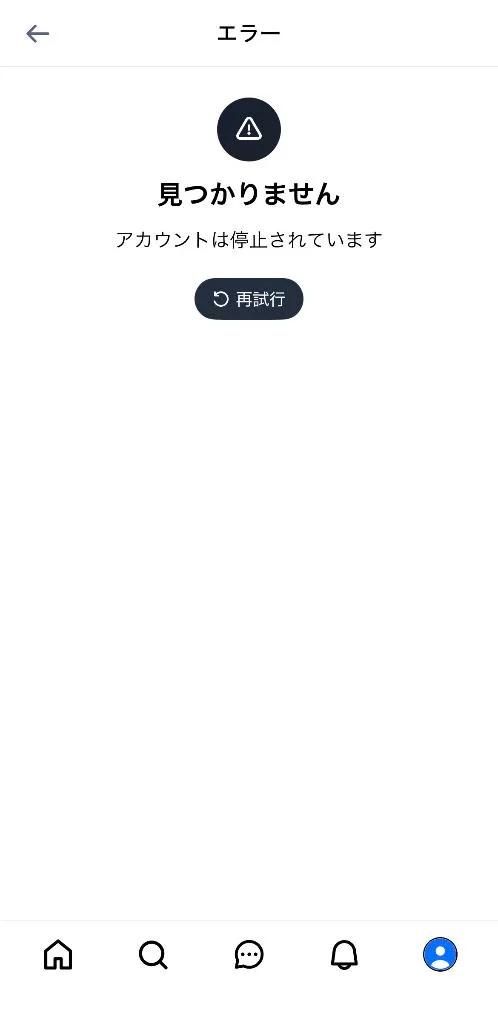Screen dimensions: 498x1024
Task: Go back using the top-left arrow
Action: click(37, 34)
